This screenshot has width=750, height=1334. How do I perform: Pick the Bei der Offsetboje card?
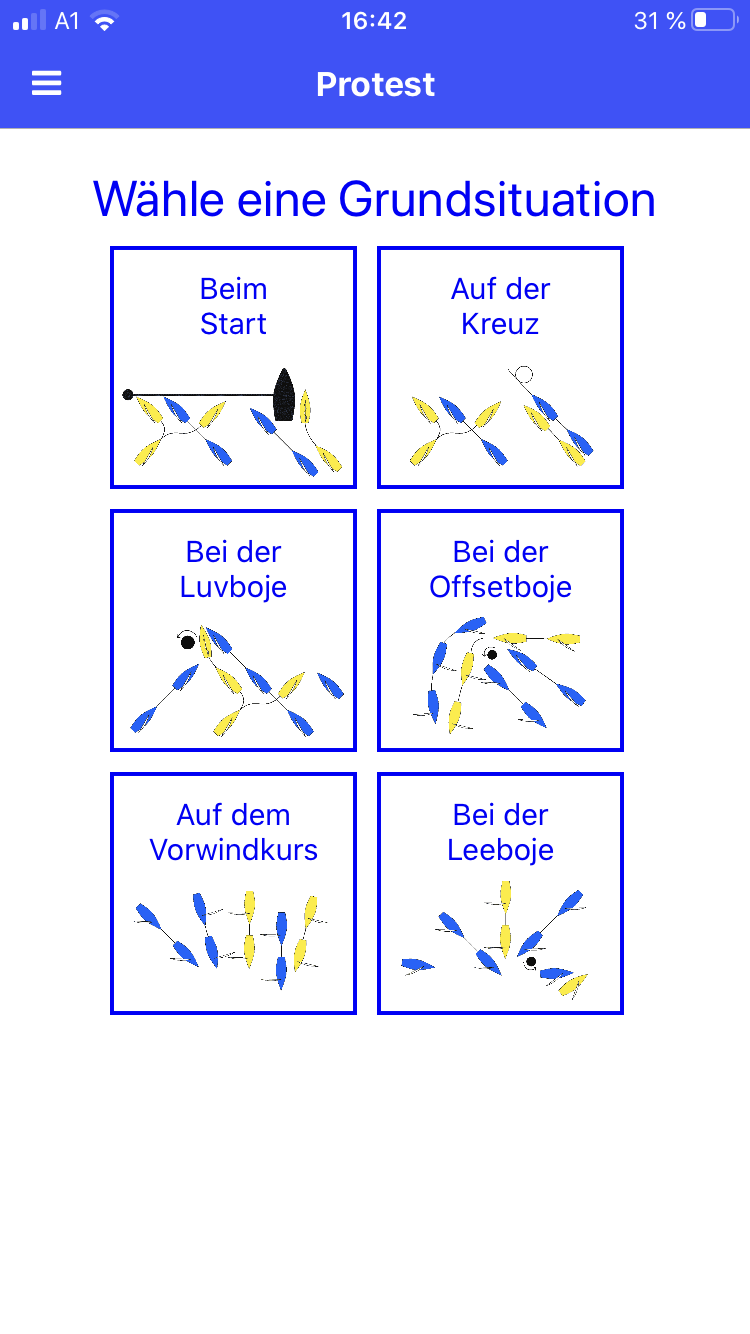[500, 631]
